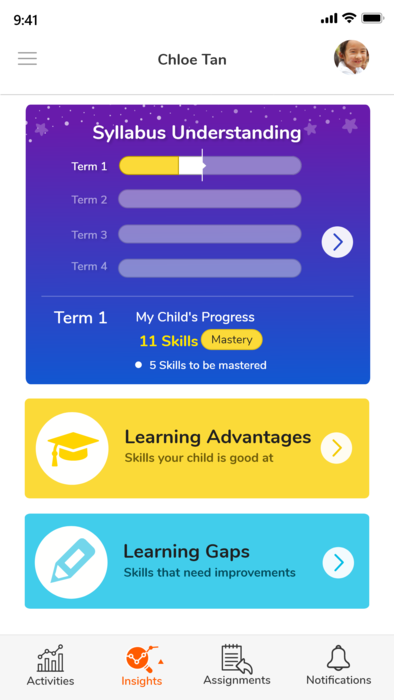Open the Learning Gaps card

(197, 561)
